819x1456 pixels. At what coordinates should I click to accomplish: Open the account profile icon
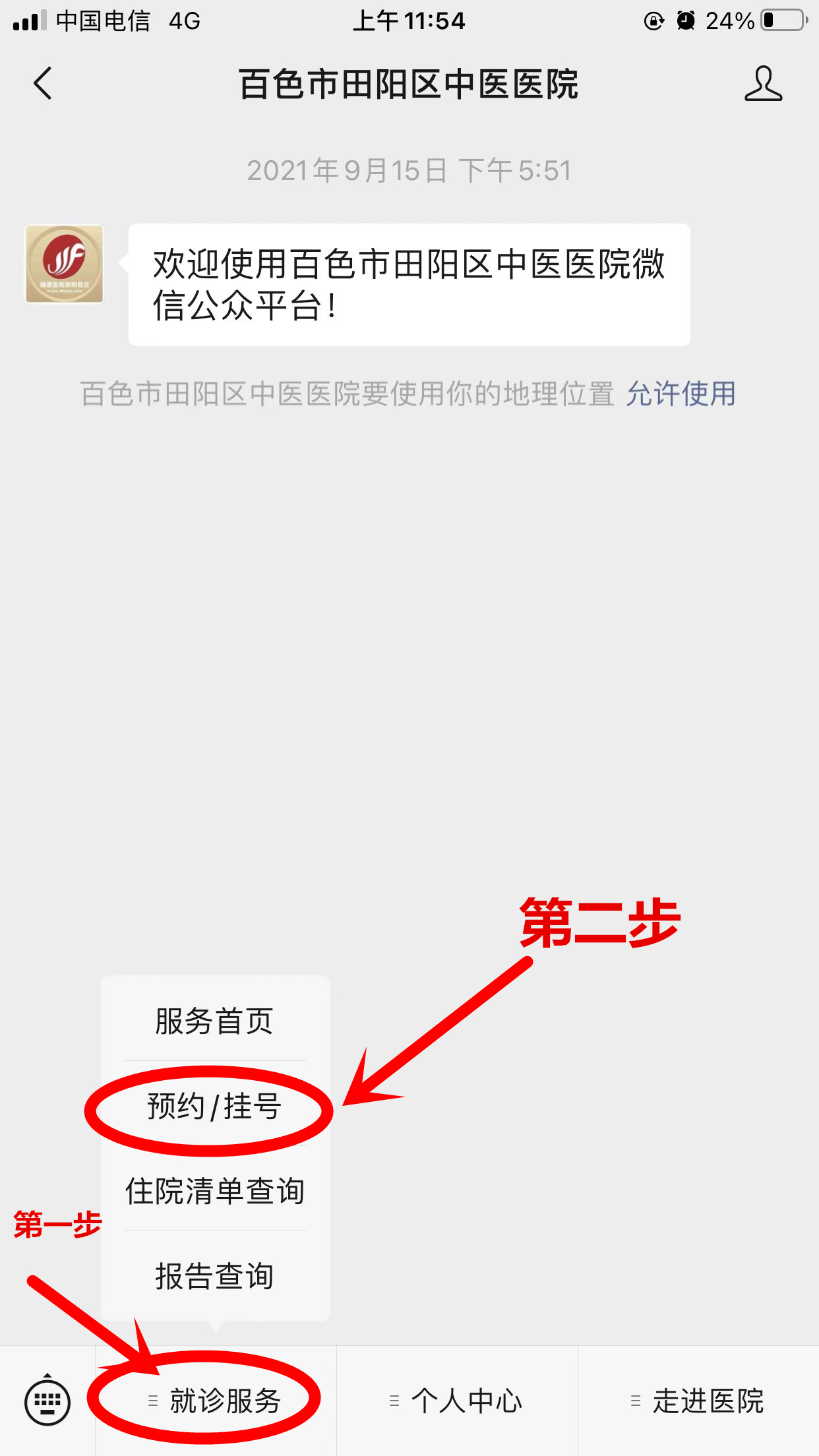[763, 84]
